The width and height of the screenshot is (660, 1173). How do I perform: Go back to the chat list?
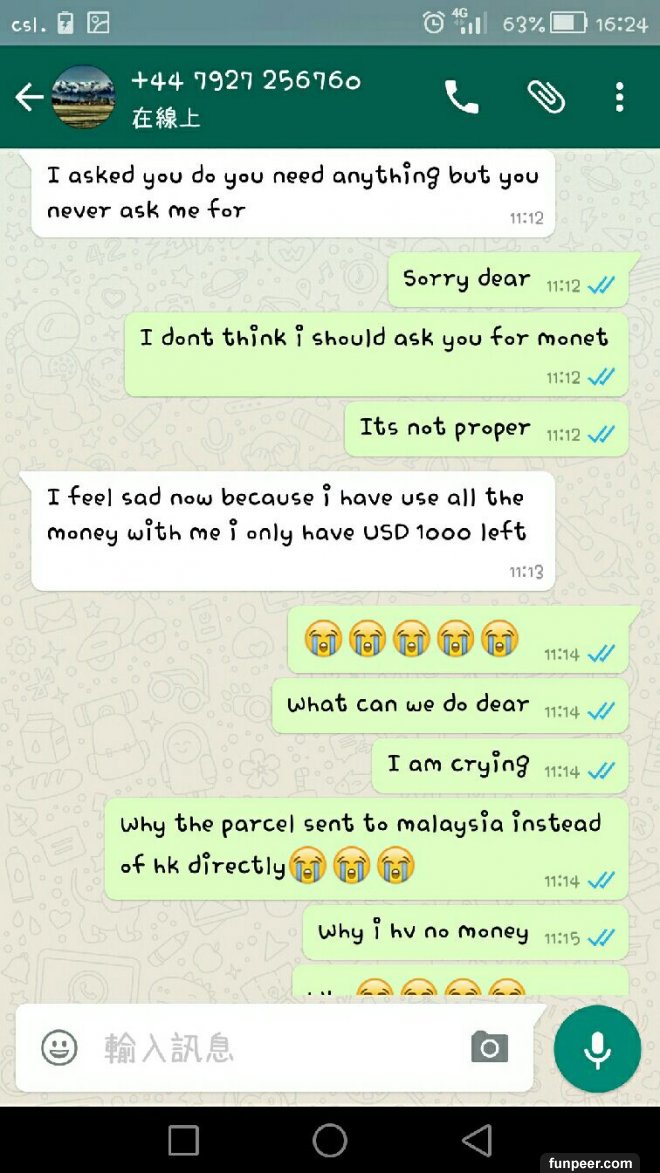click(x=29, y=97)
